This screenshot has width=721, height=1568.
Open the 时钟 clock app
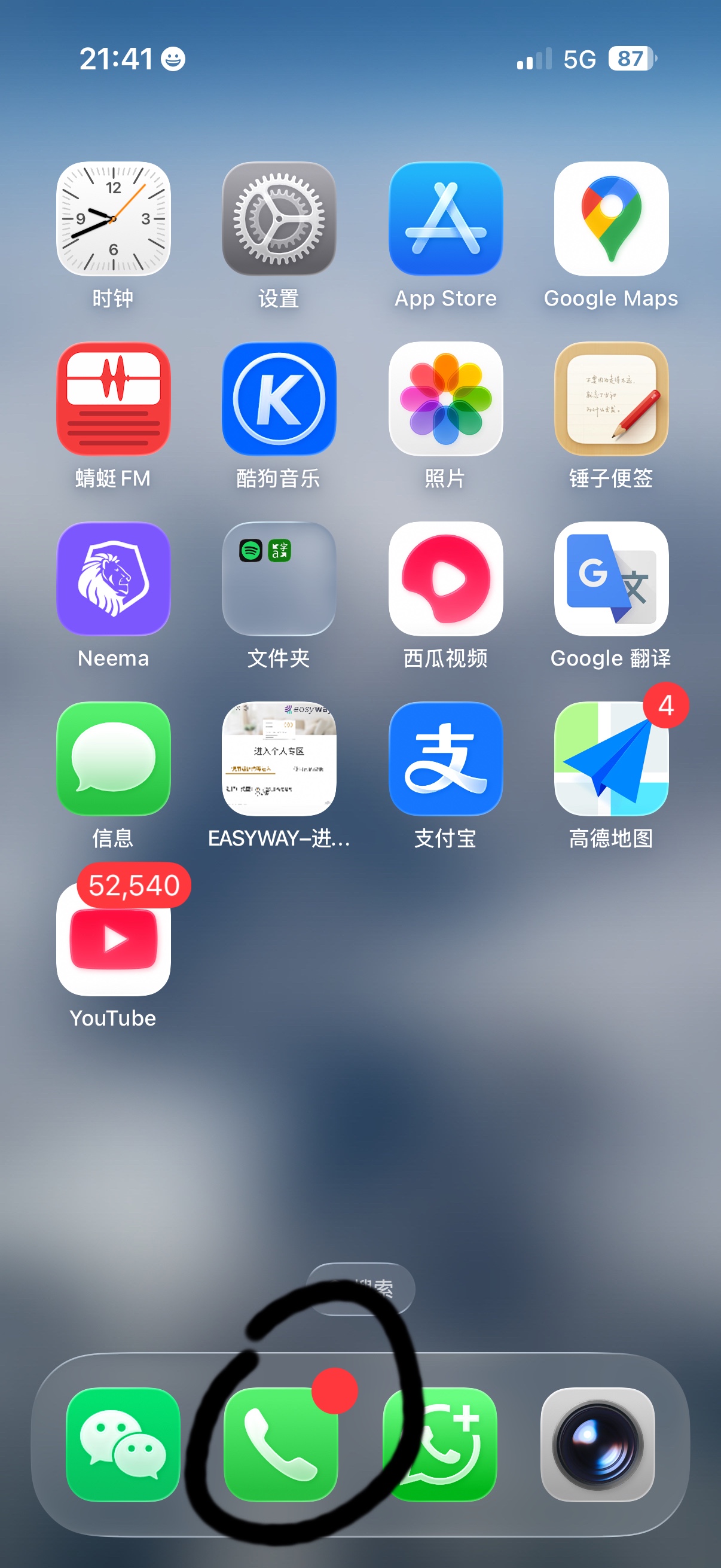[113, 218]
